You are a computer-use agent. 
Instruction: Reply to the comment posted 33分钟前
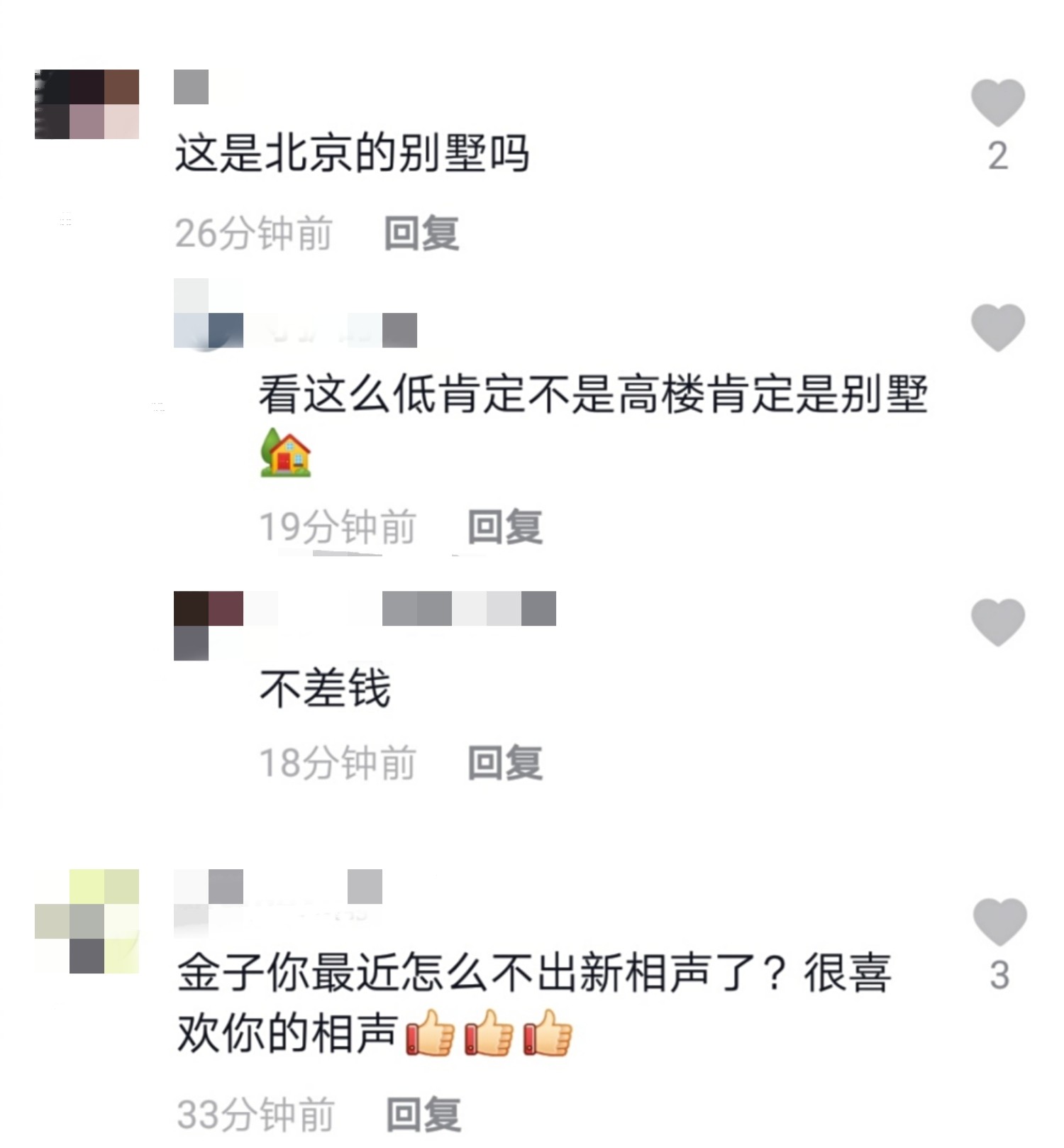[423, 1114]
